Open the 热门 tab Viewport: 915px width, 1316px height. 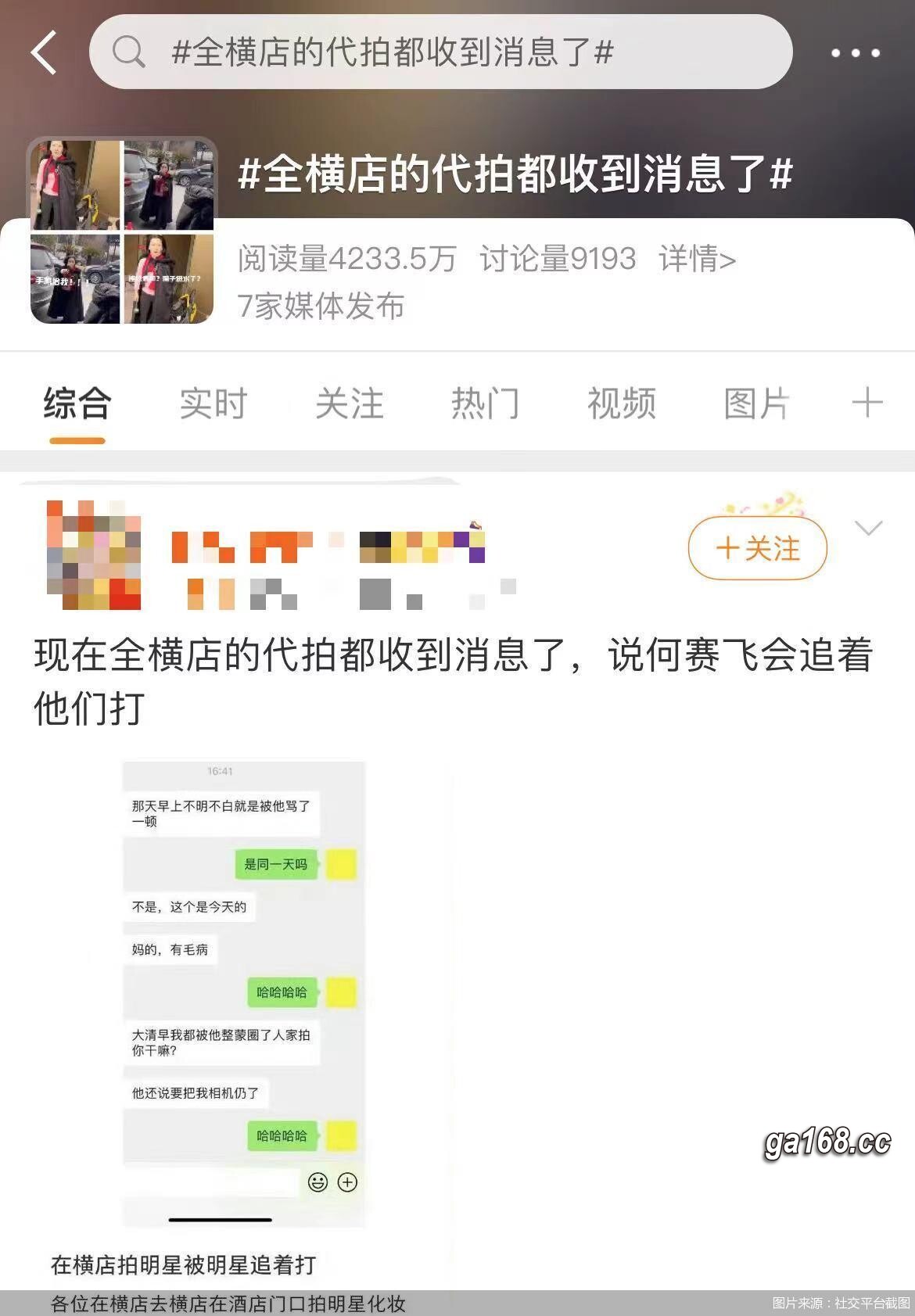[x=485, y=404]
